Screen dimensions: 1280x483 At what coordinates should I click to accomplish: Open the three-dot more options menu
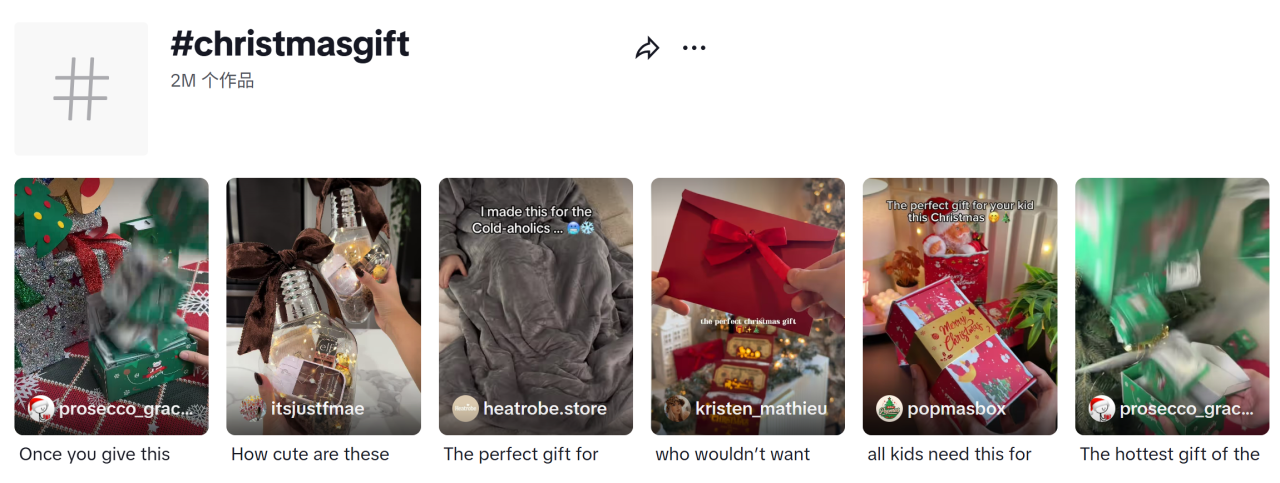tap(694, 48)
